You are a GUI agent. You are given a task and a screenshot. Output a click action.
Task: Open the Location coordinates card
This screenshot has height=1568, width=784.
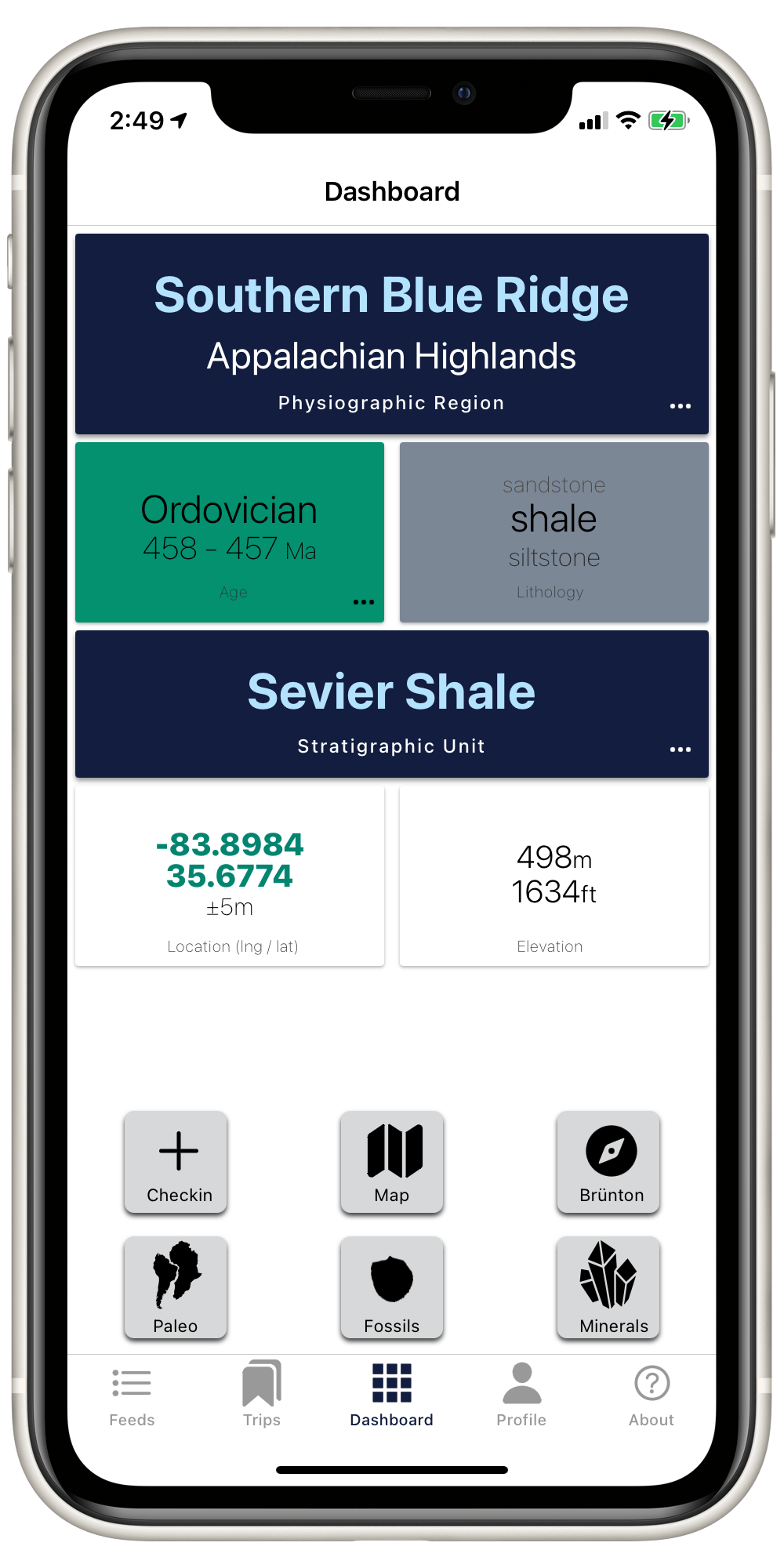[x=230, y=876]
